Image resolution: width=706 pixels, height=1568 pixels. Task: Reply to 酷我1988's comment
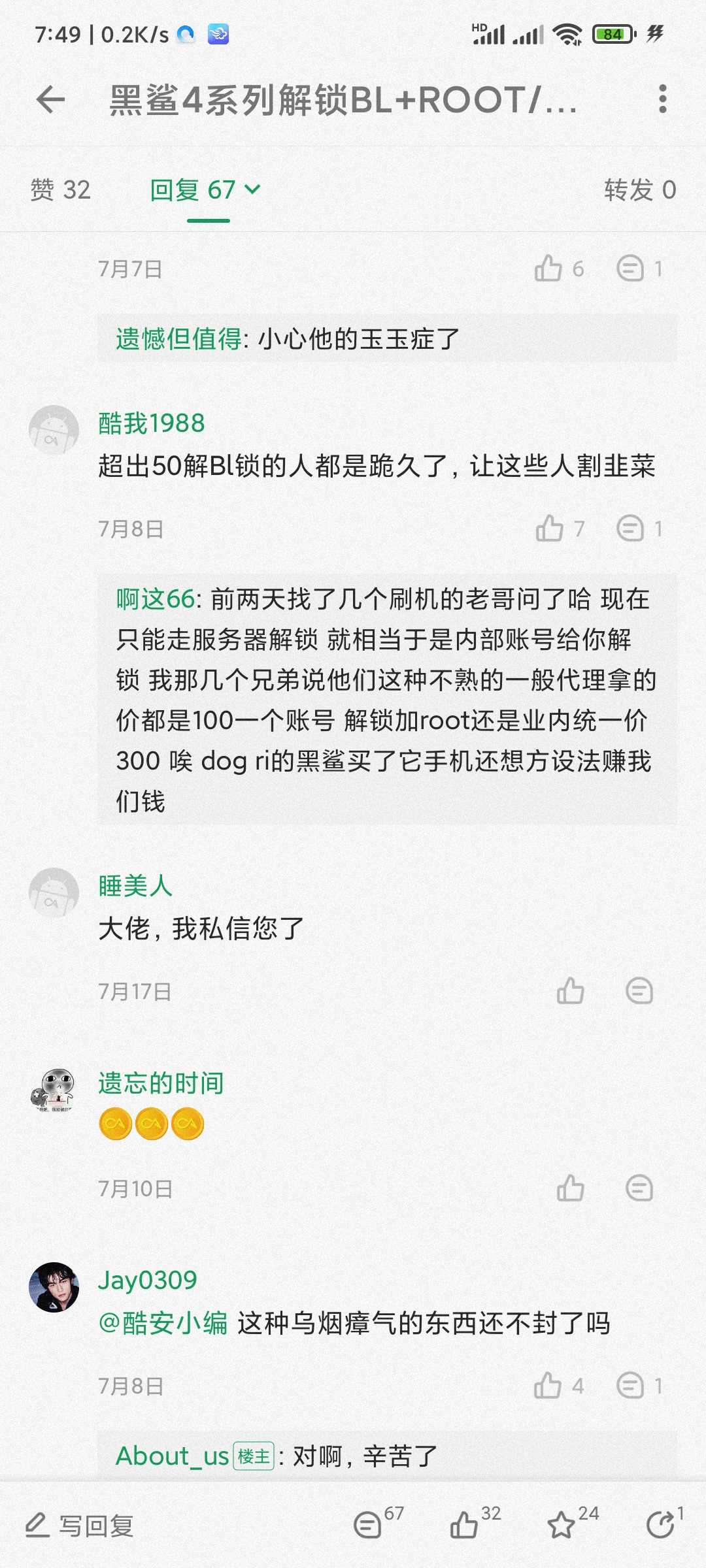pyautogui.click(x=631, y=529)
